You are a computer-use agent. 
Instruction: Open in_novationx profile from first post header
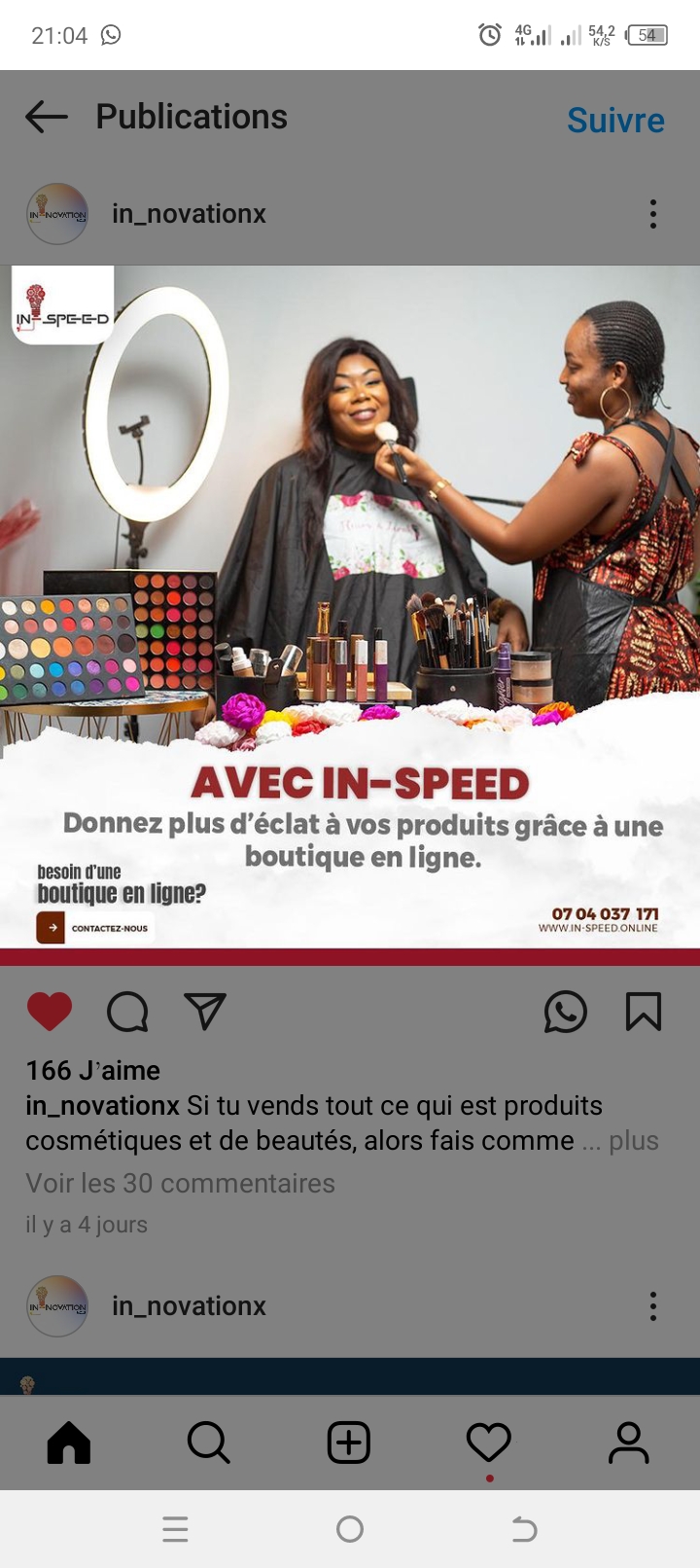click(189, 214)
